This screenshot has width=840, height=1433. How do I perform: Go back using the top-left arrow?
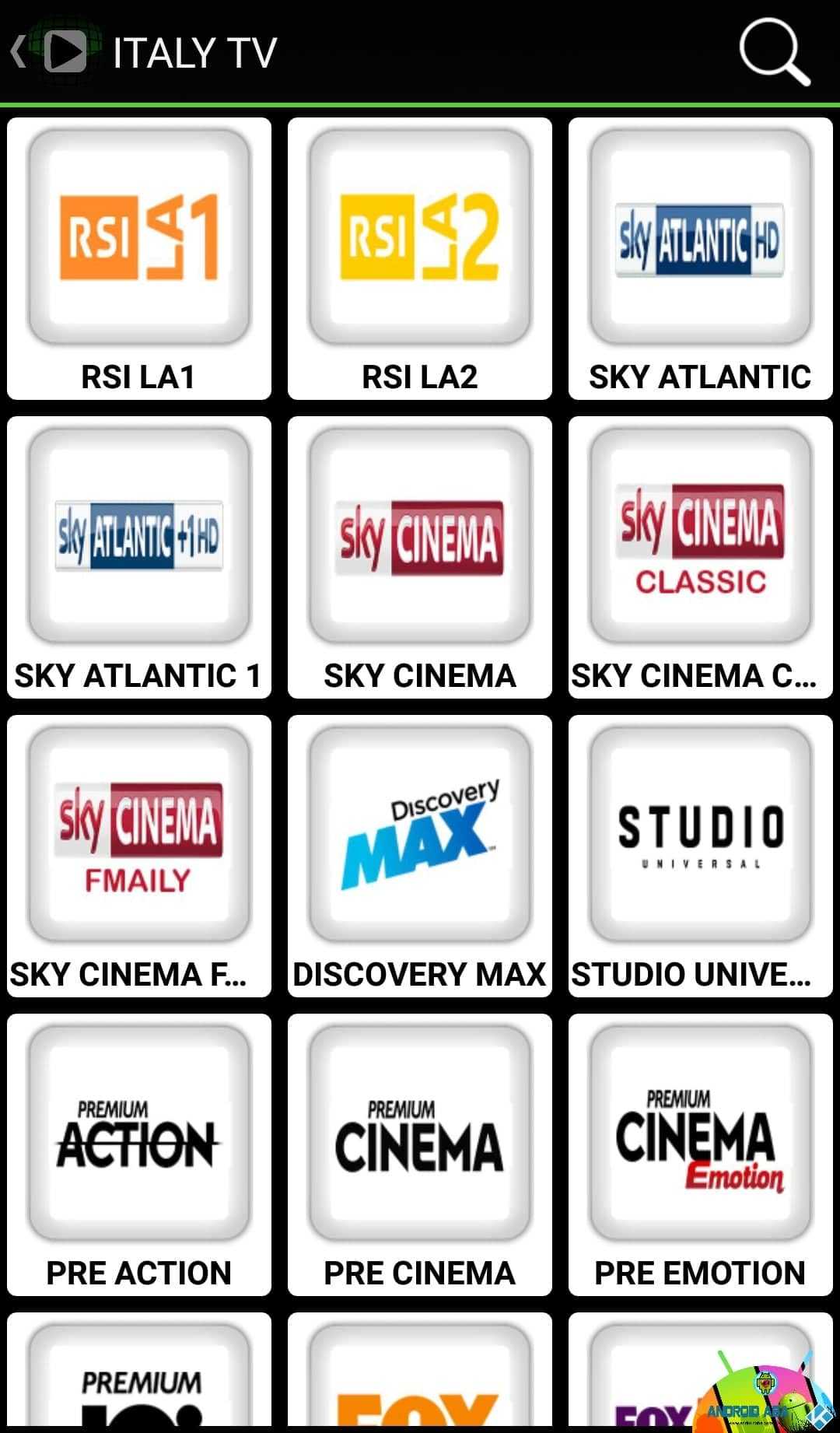point(18,52)
